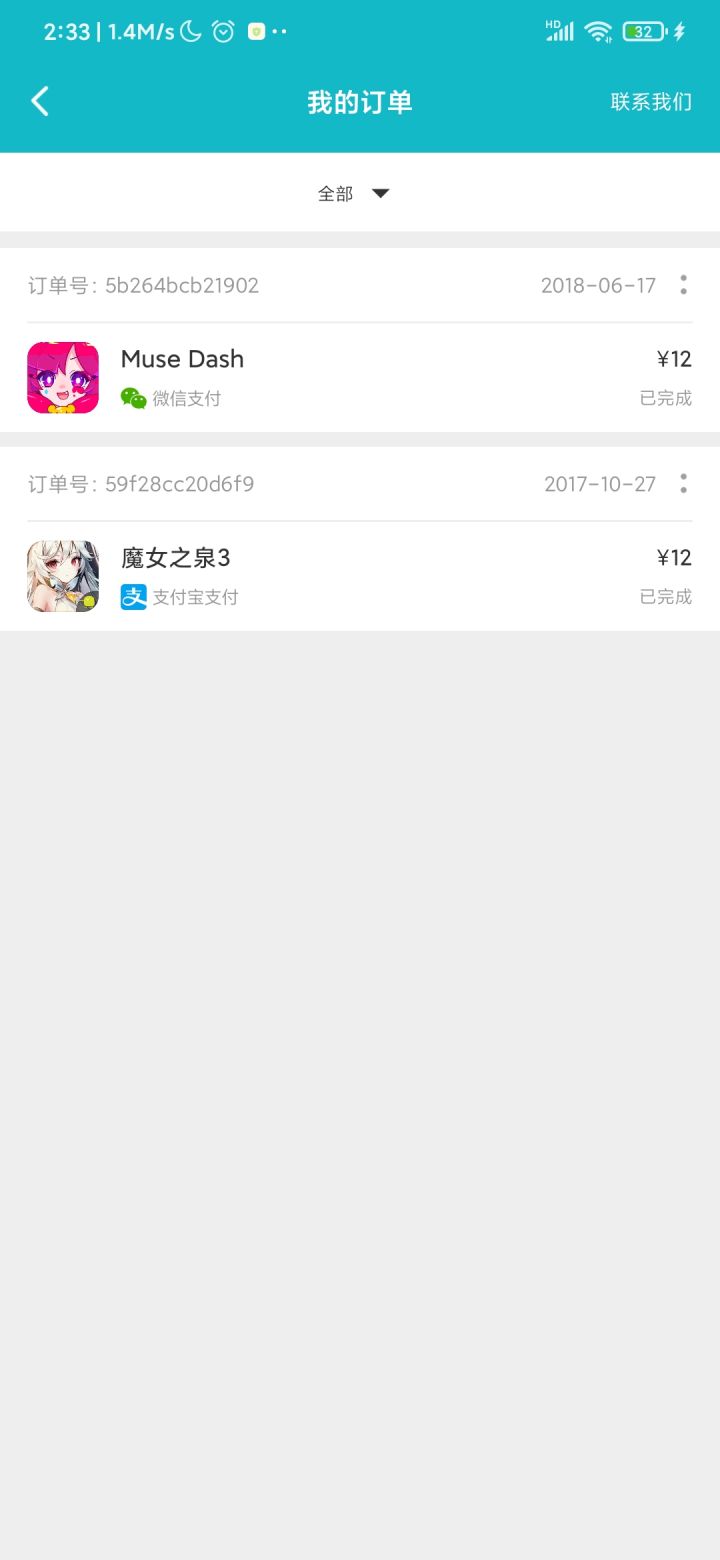The image size is (720, 1560).
Task: Tap the back arrow to leave 我的订单
Action: pos(40,100)
